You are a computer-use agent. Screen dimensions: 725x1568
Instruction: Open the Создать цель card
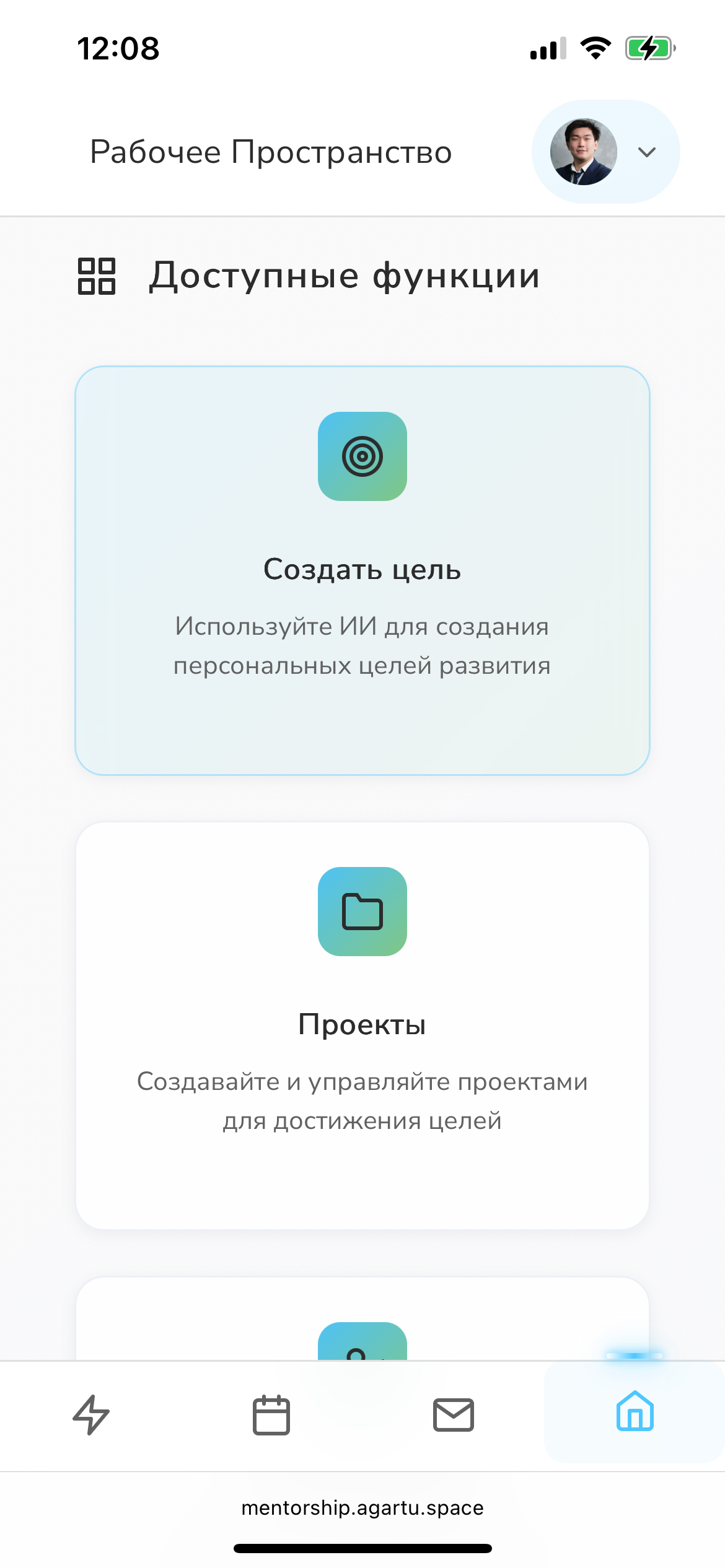(x=362, y=570)
